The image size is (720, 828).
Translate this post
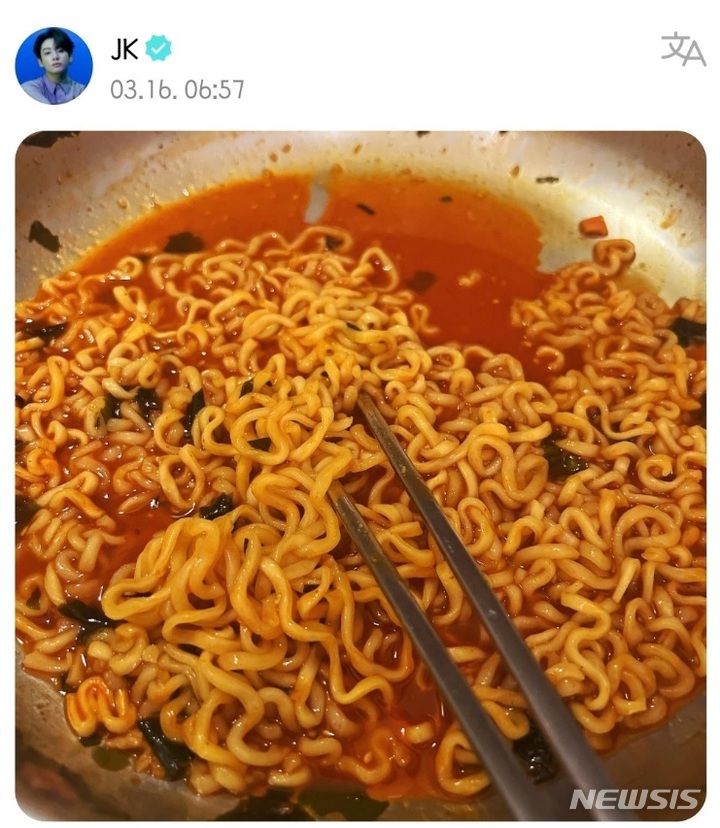coord(682,49)
